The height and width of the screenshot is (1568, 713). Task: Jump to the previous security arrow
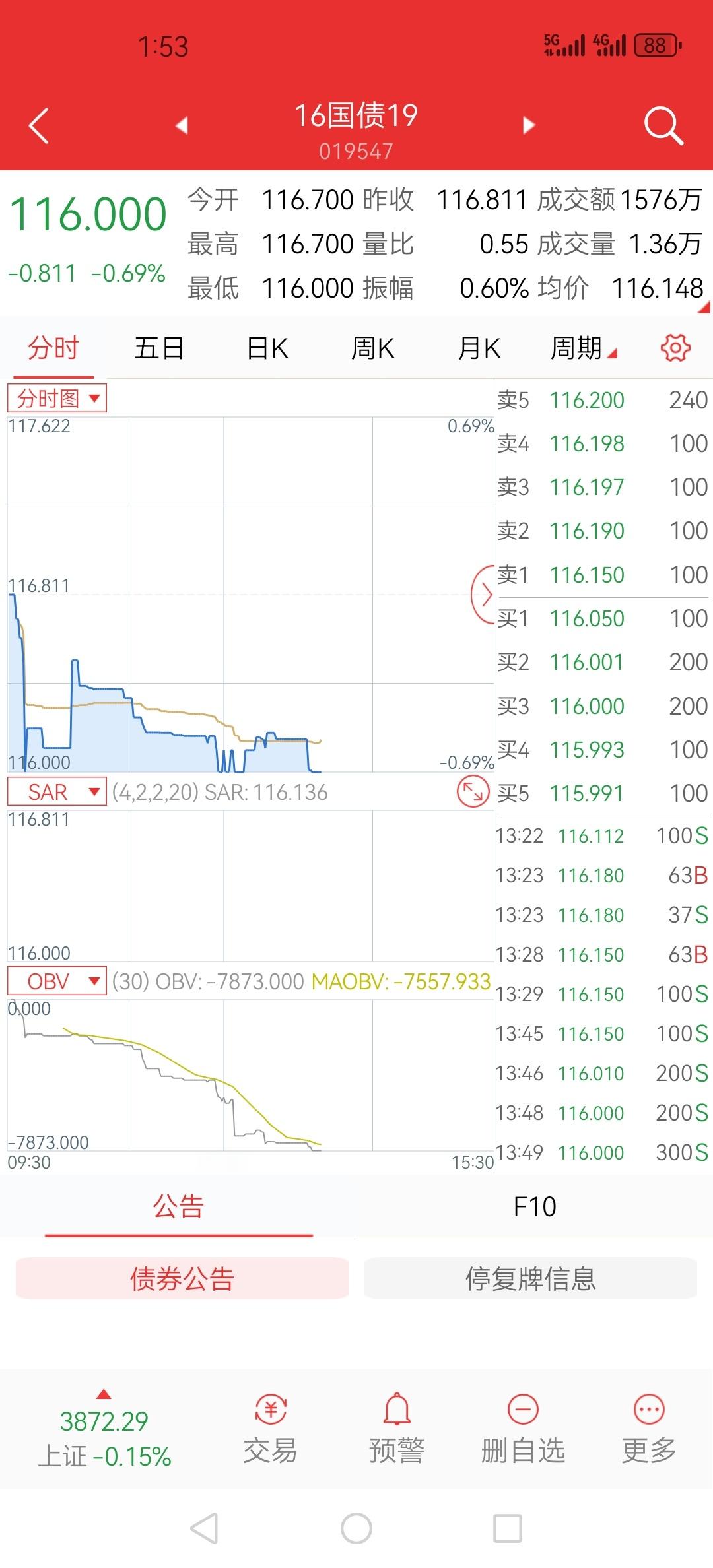(182, 125)
